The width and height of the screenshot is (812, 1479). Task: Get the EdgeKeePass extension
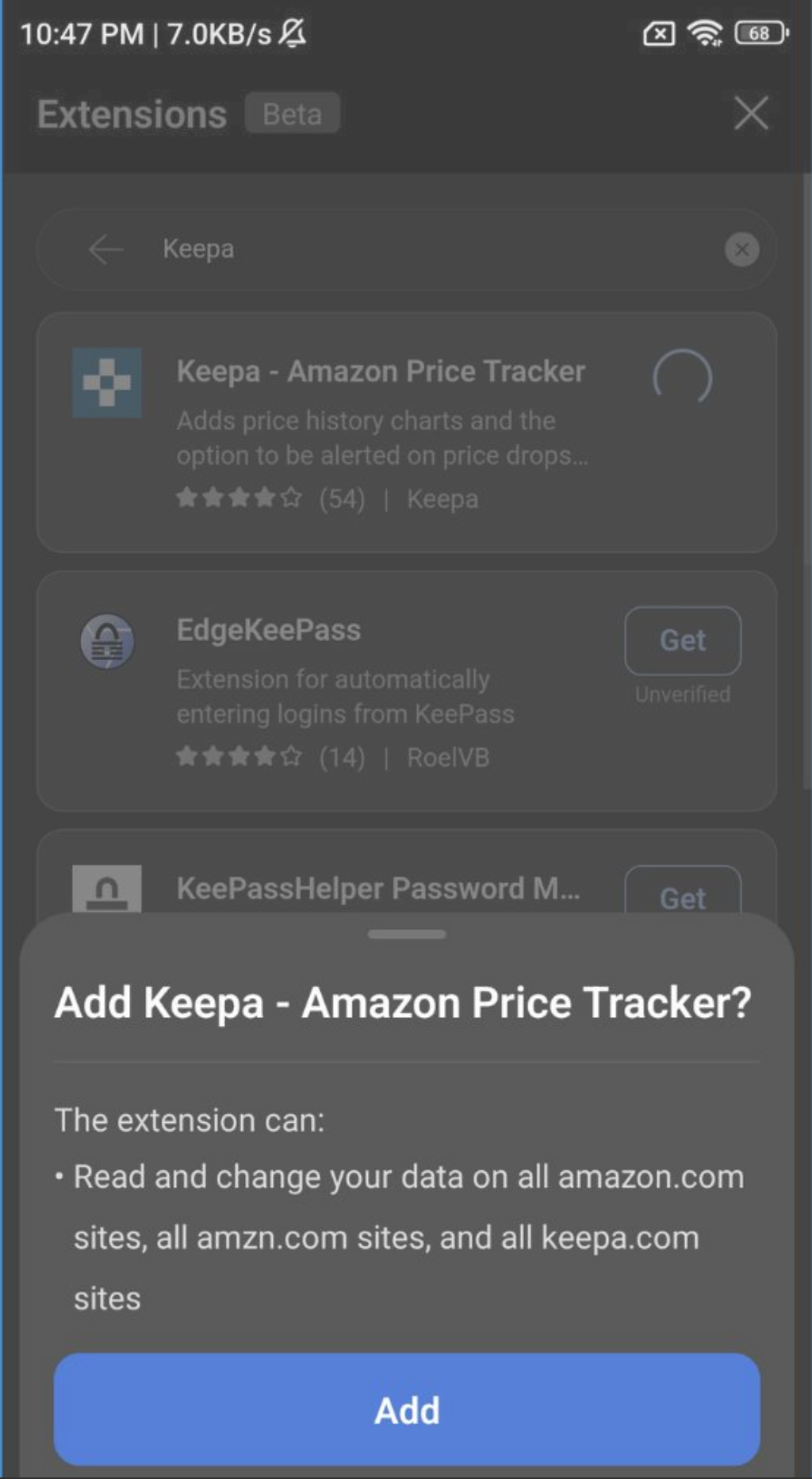pyautogui.click(x=682, y=640)
